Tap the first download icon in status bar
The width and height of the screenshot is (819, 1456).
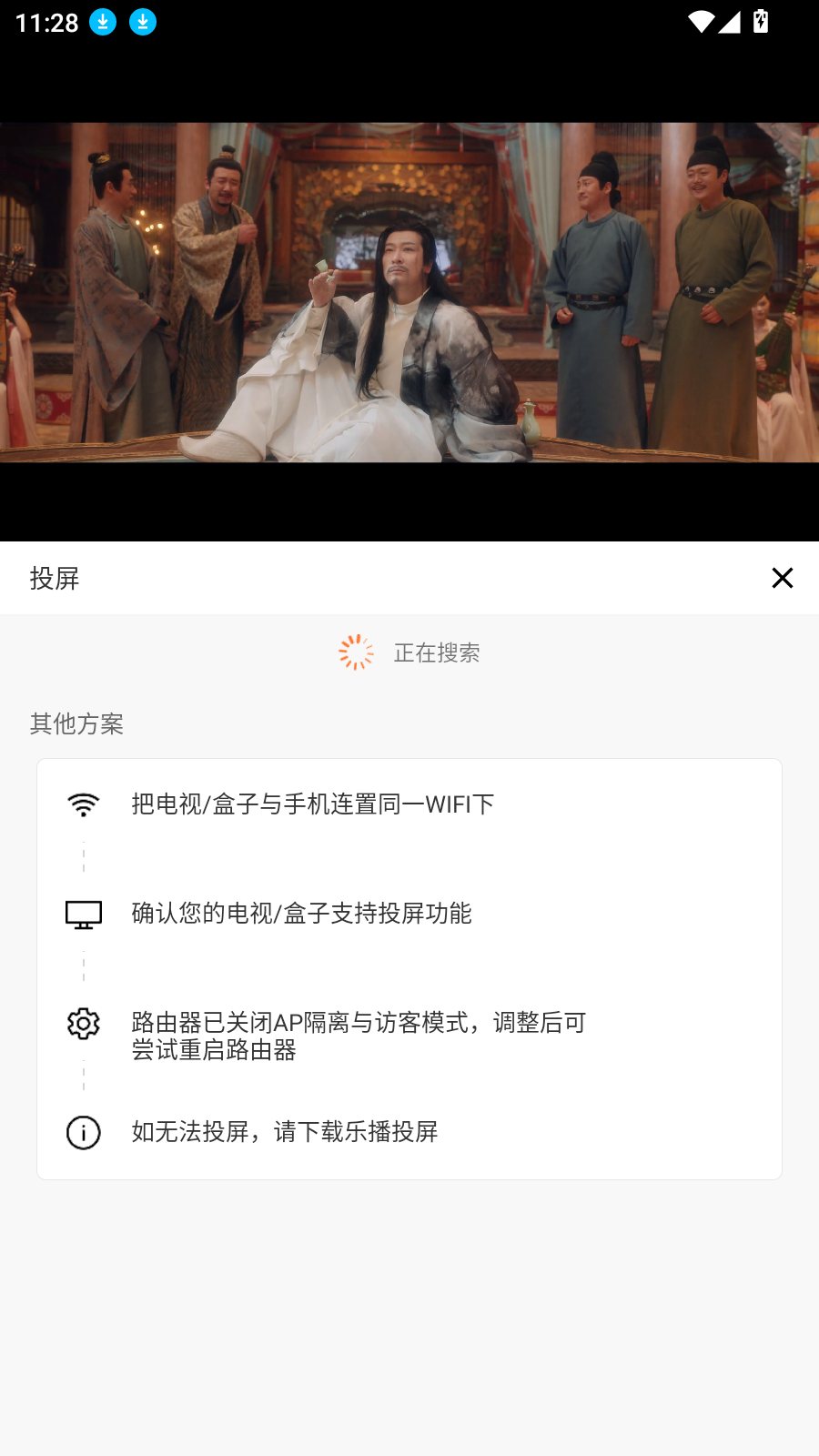click(103, 22)
